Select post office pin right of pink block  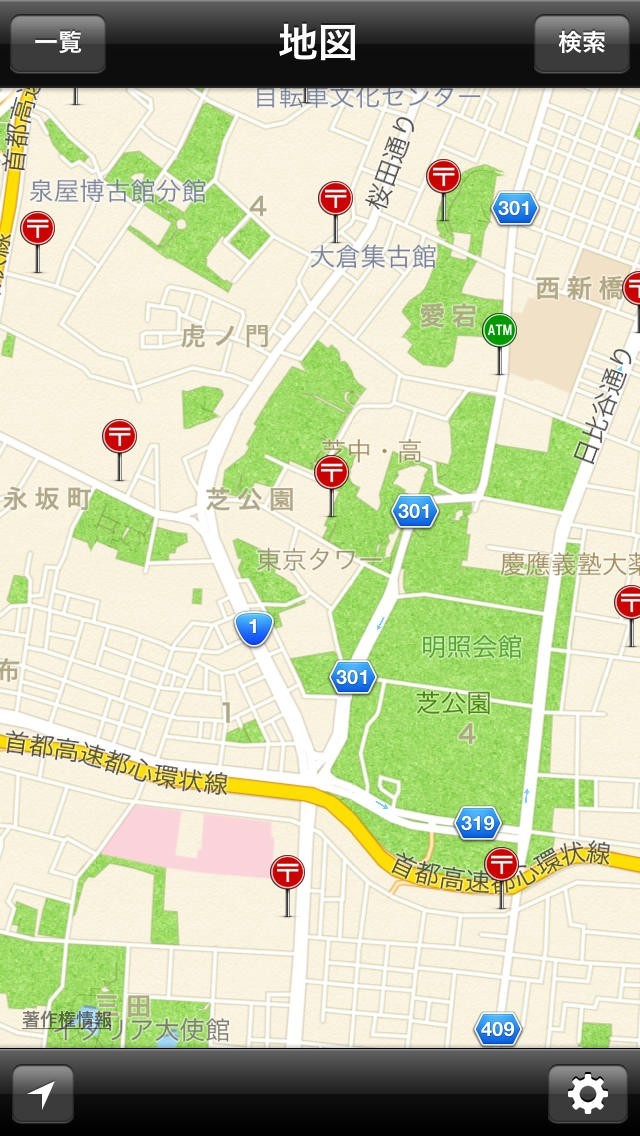coord(288,872)
